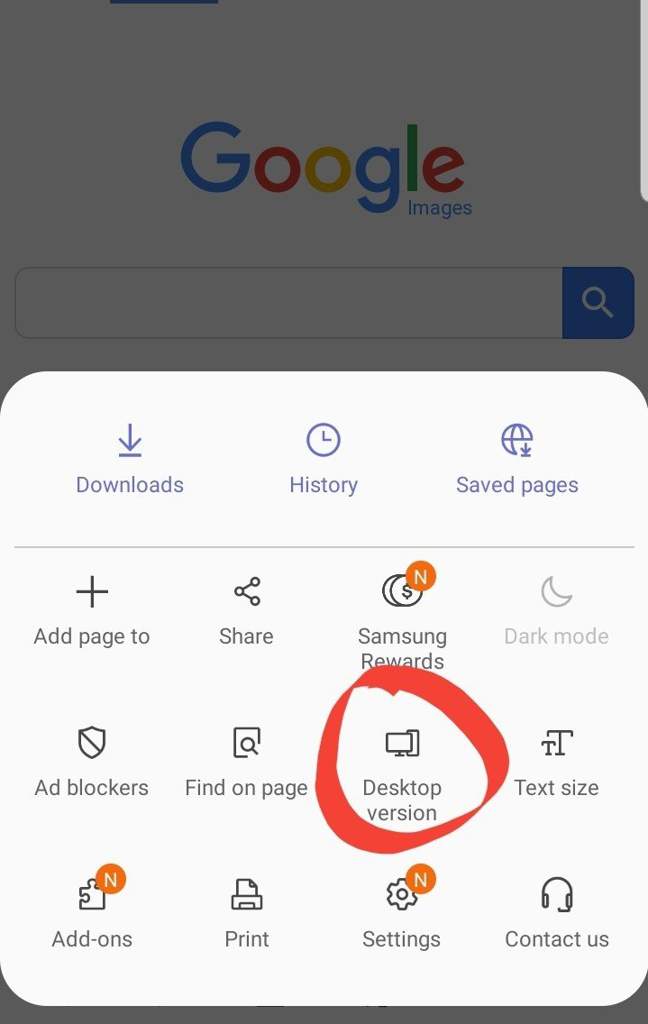Image resolution: width=648 pixels, height=1024 pixels.
Task: Open browser Settings
Action: tap(401, 915)
